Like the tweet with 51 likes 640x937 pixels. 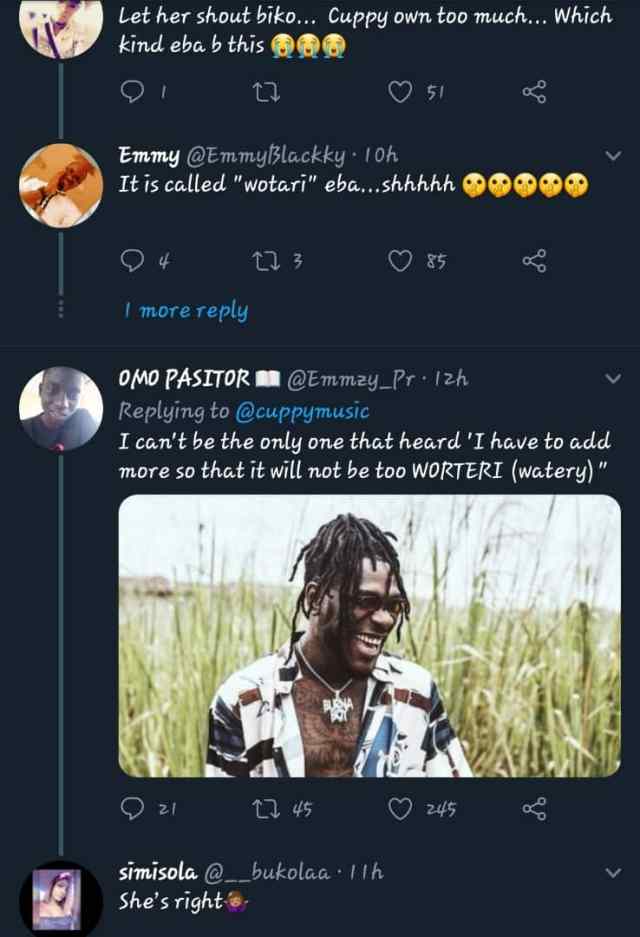coord(400,93)
